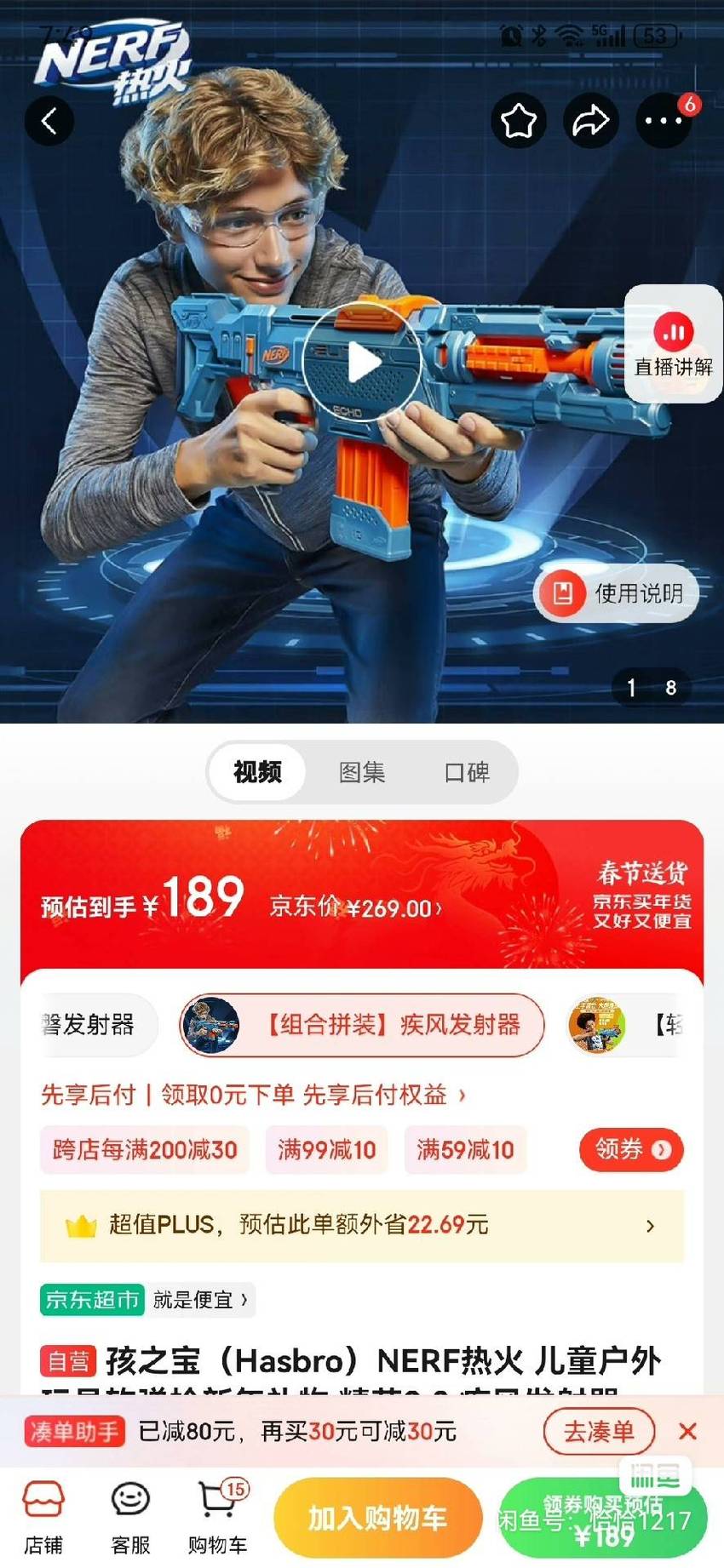Viewport: 724px width, 1568px height.
Task: Tap 去凑单 to add more items
Action: coord(599,1432)
